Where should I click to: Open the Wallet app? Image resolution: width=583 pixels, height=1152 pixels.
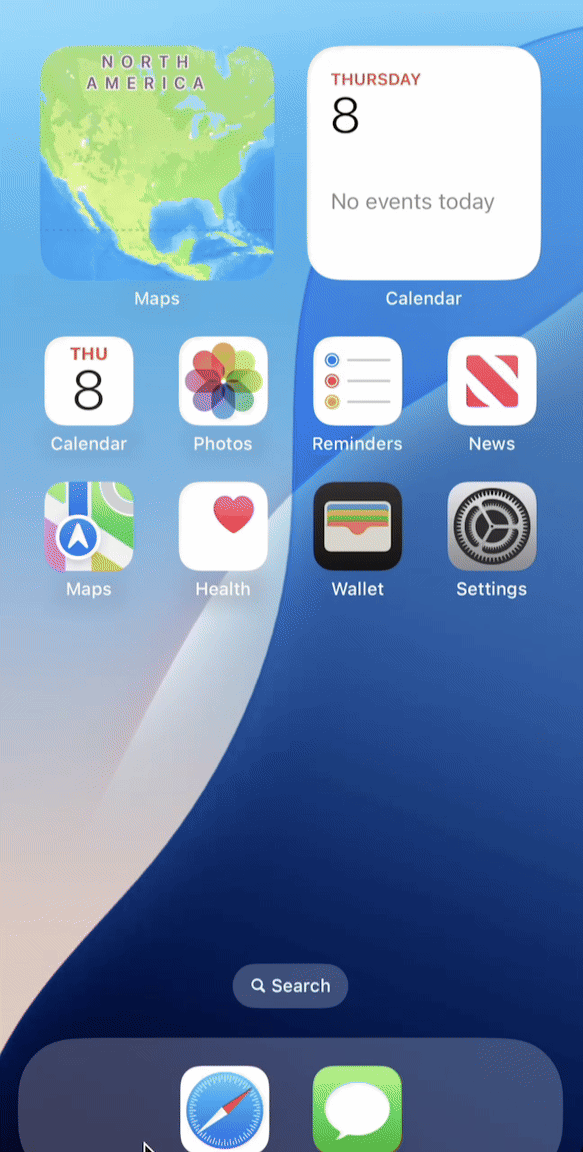tap(358, 527)
